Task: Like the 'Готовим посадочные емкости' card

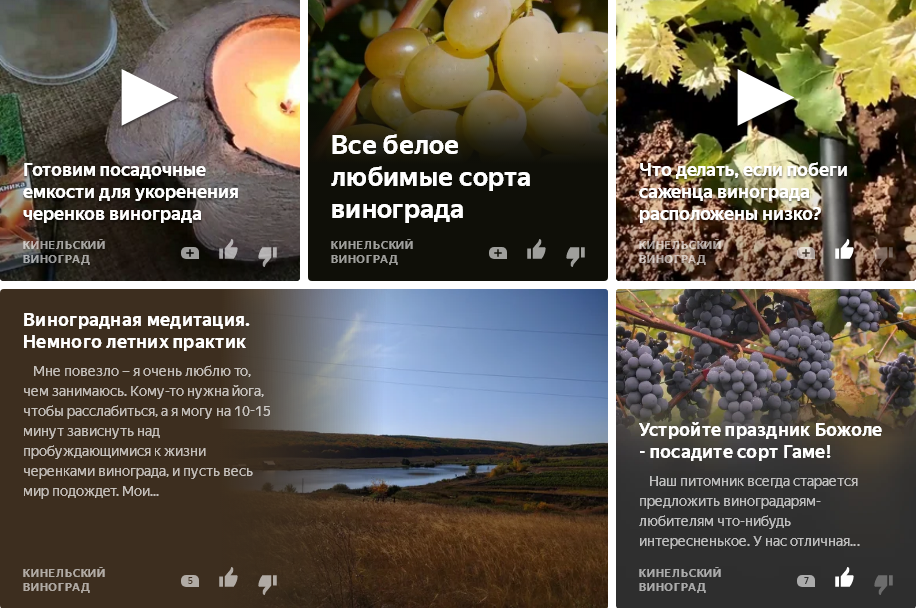Action: pos(229,250)
